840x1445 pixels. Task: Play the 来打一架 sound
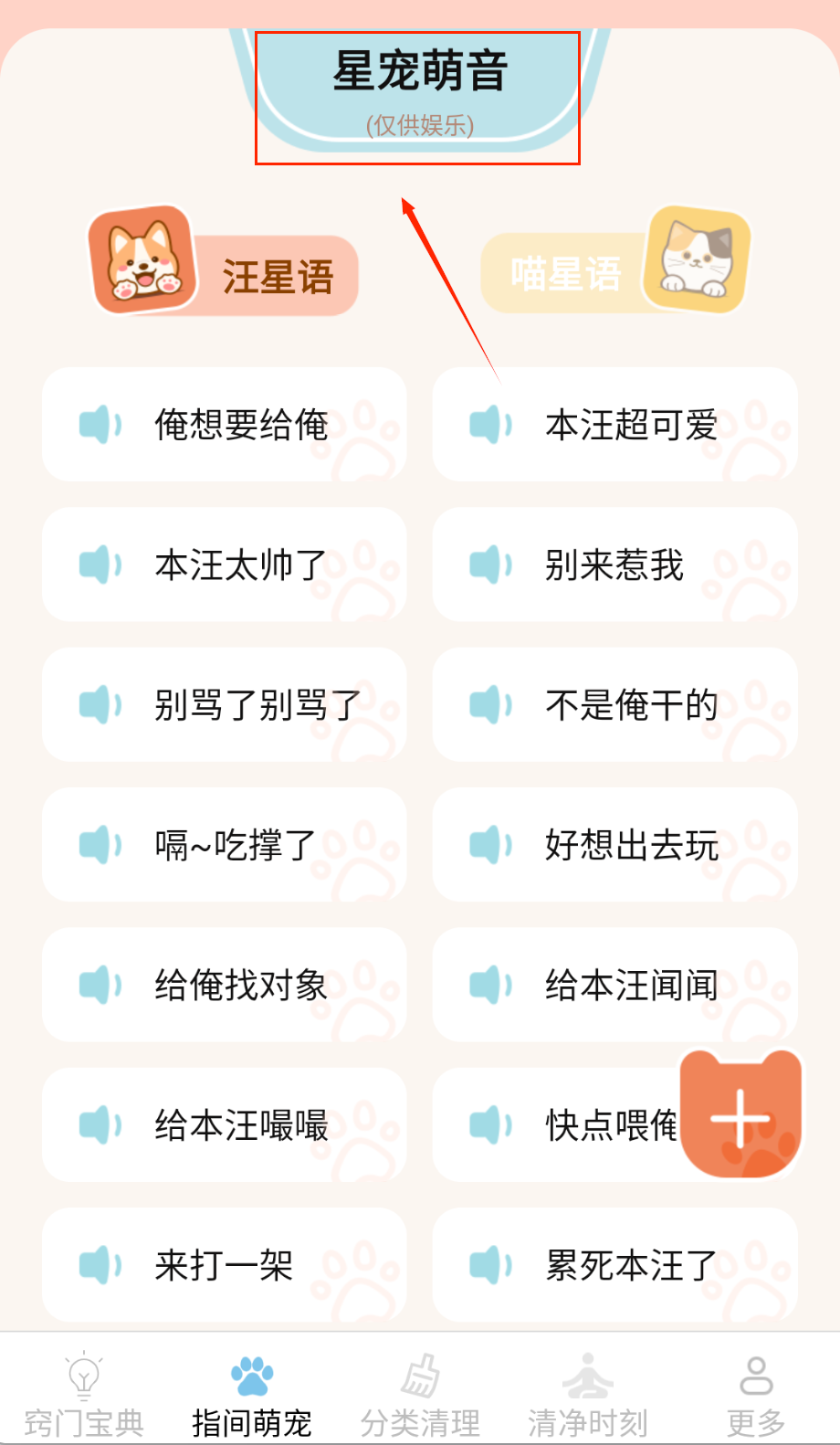click(225, 1265)
